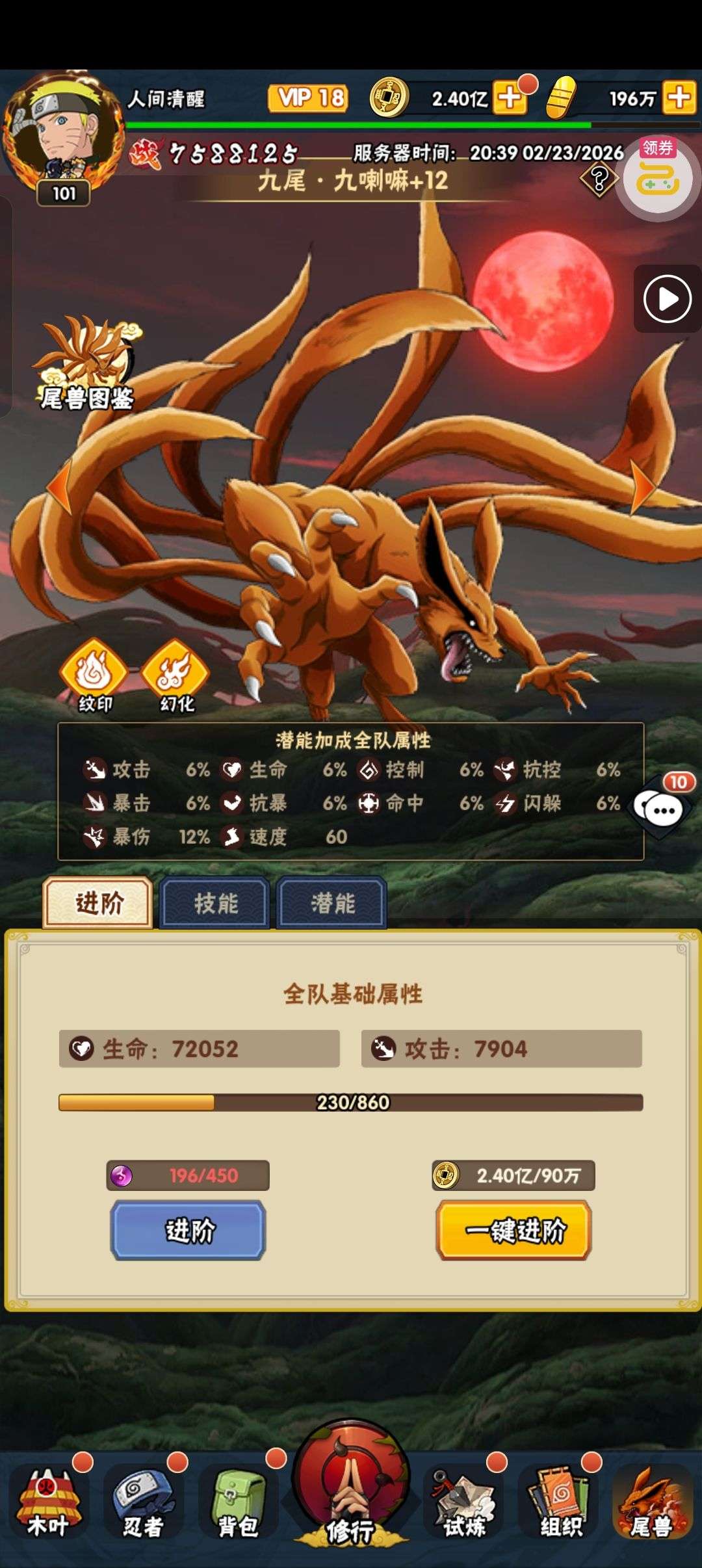The width and height of the screenshot is (702, 1568).
Task: Show the previous tailed beast
Action: 60,486
